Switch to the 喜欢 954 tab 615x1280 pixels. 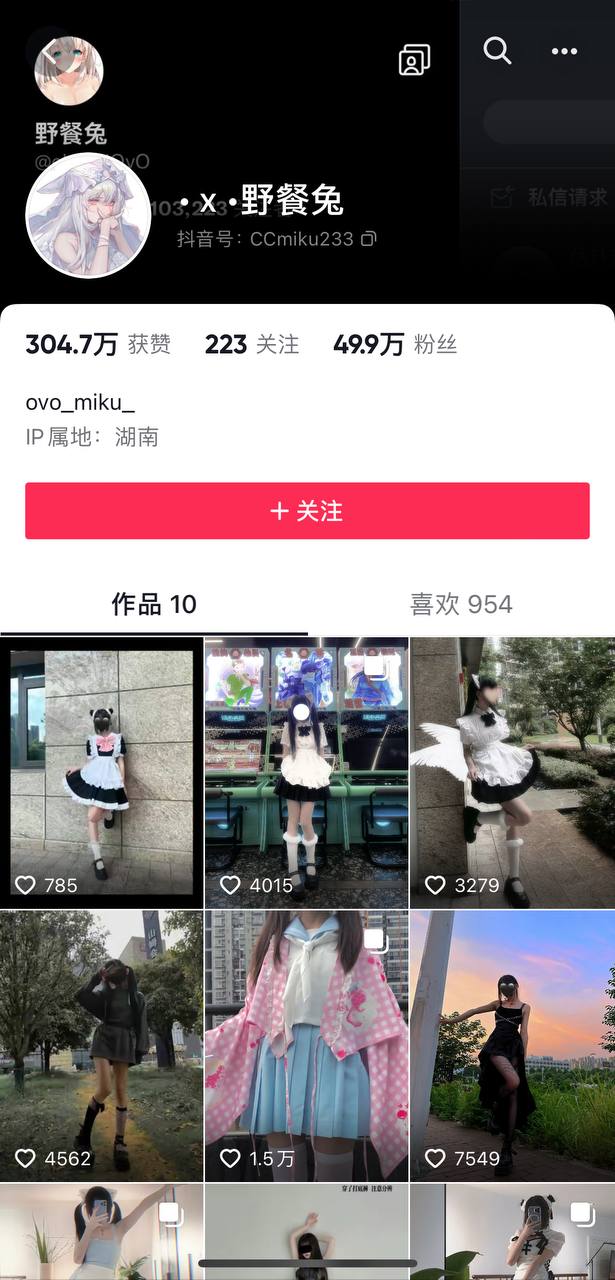461,604
